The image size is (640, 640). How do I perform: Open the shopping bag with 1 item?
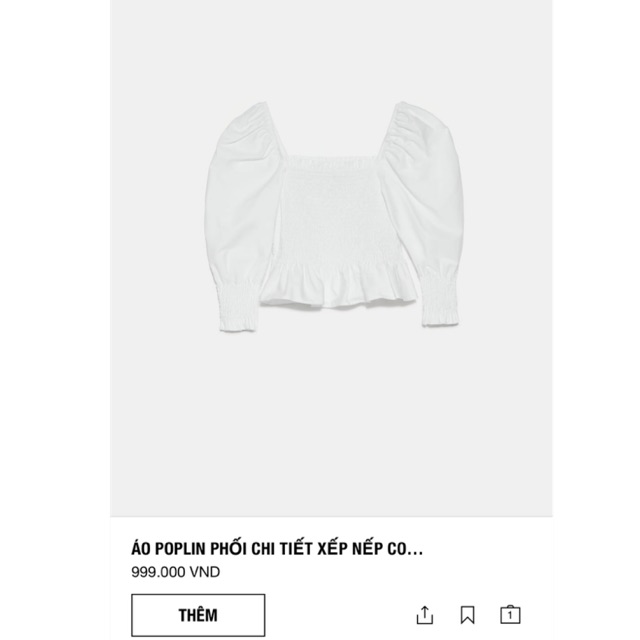tap(510, 615)
